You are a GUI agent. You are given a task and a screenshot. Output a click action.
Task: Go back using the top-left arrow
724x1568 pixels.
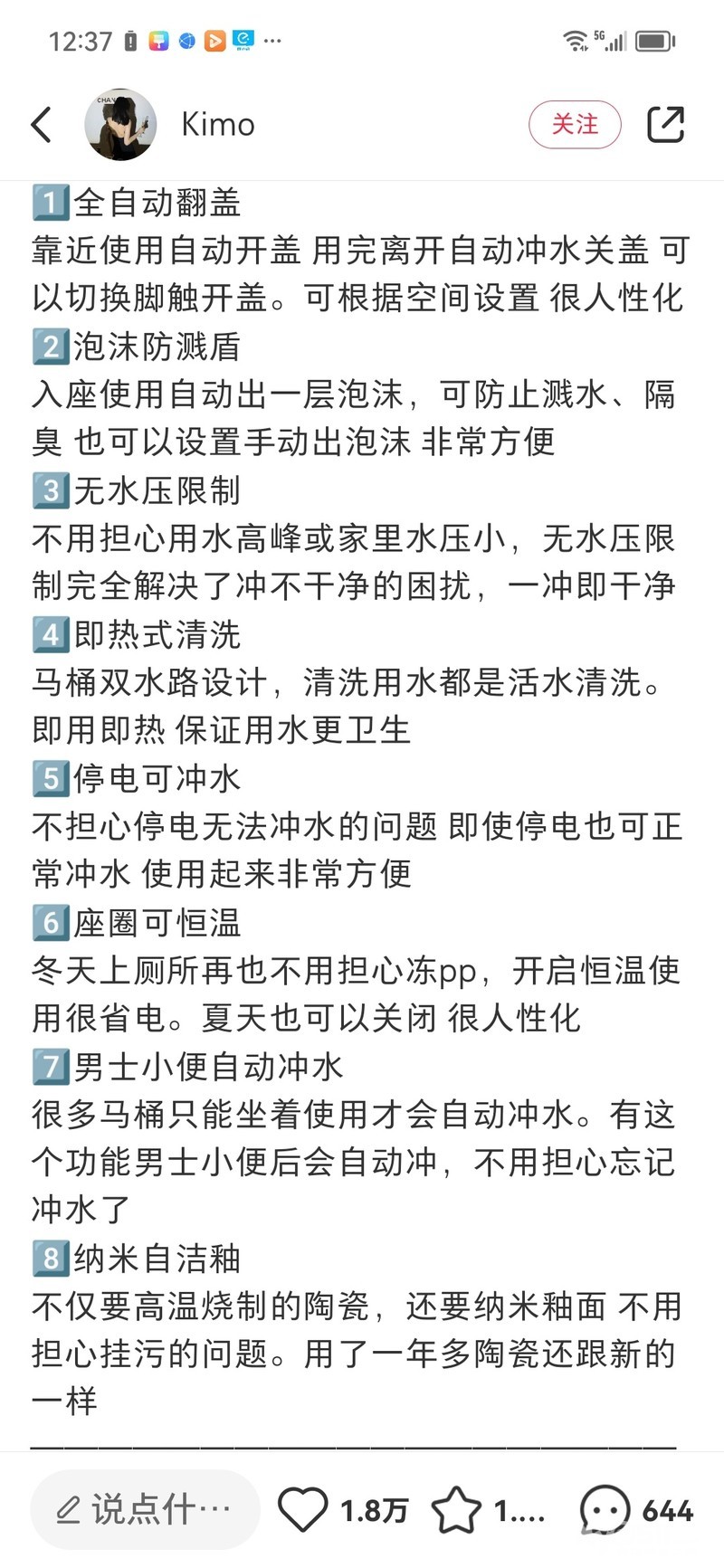pos(42,125)
